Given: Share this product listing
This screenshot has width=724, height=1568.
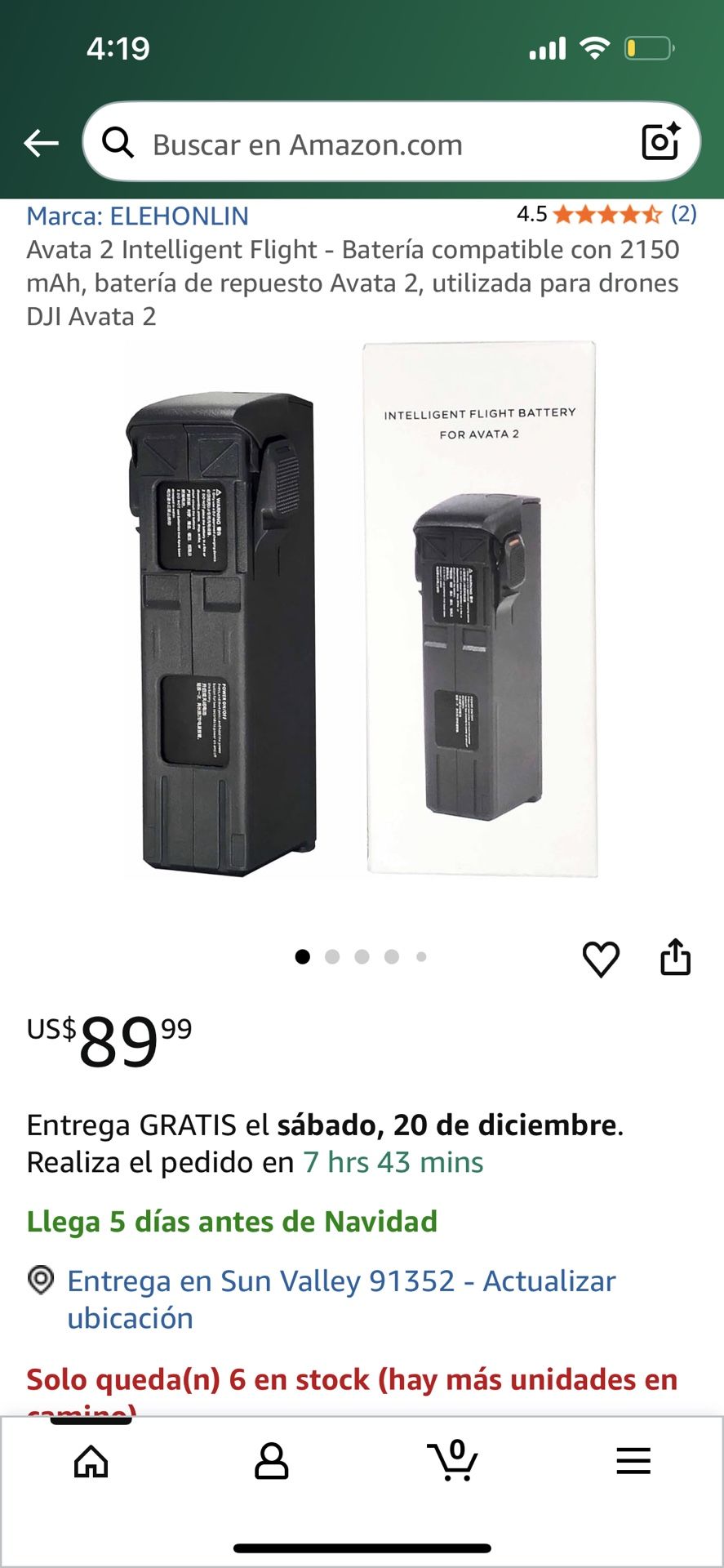Looking at the screenshot, I should pos(675,957).
